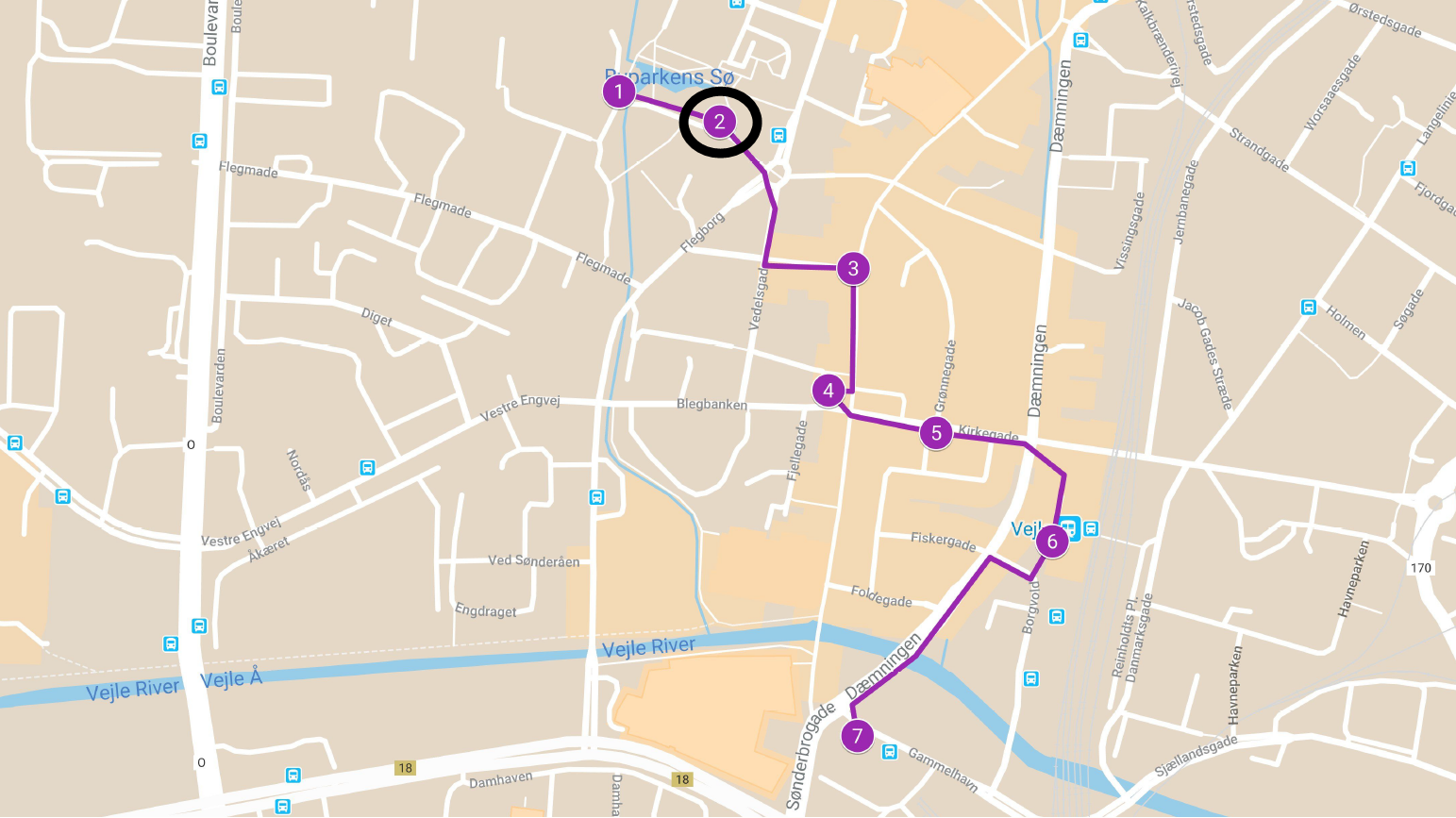Tap route stop number 3
1456x818 pixels.
[x=853, y=268]
